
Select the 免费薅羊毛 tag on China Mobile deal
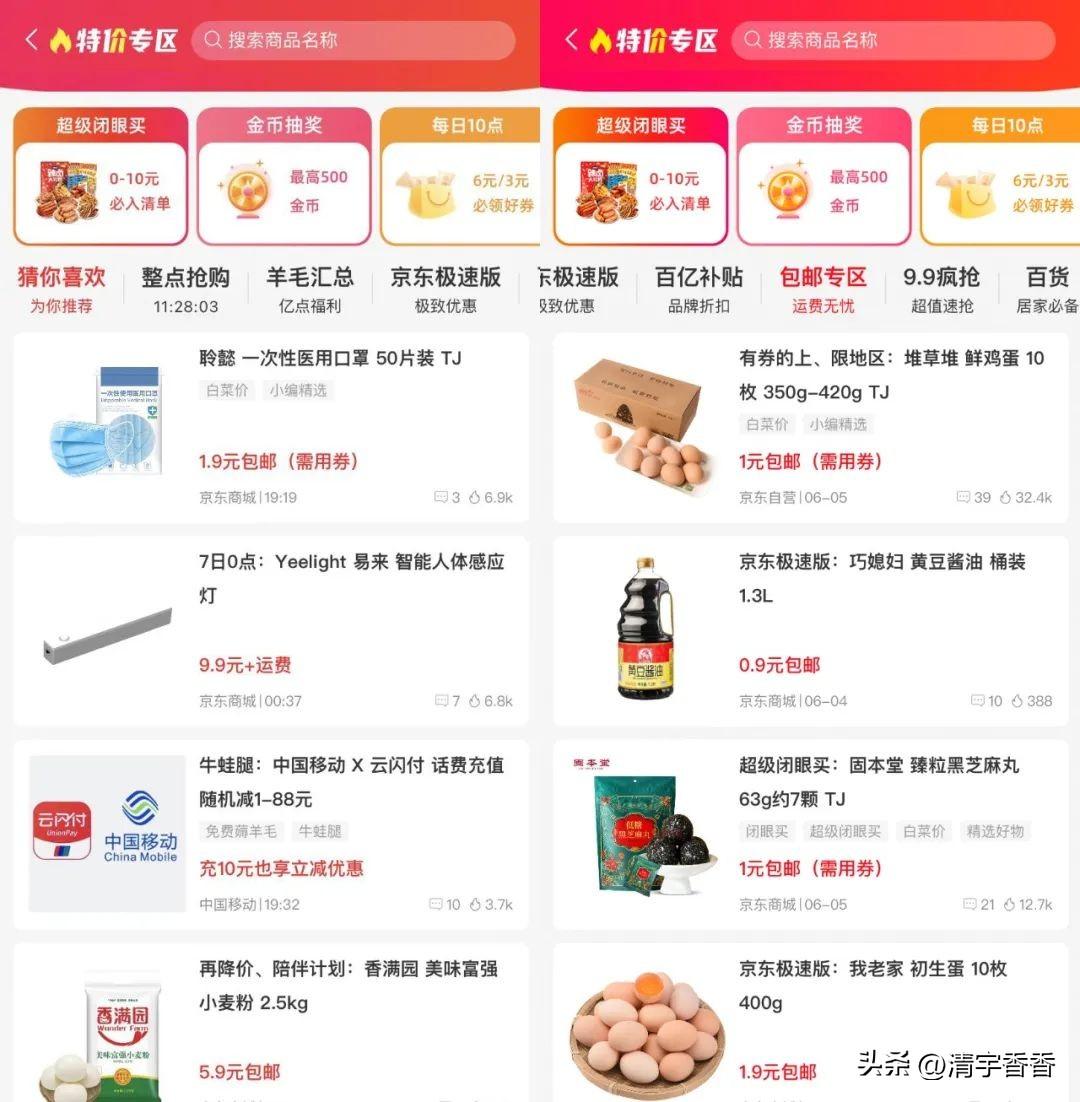tap(240, 831)
